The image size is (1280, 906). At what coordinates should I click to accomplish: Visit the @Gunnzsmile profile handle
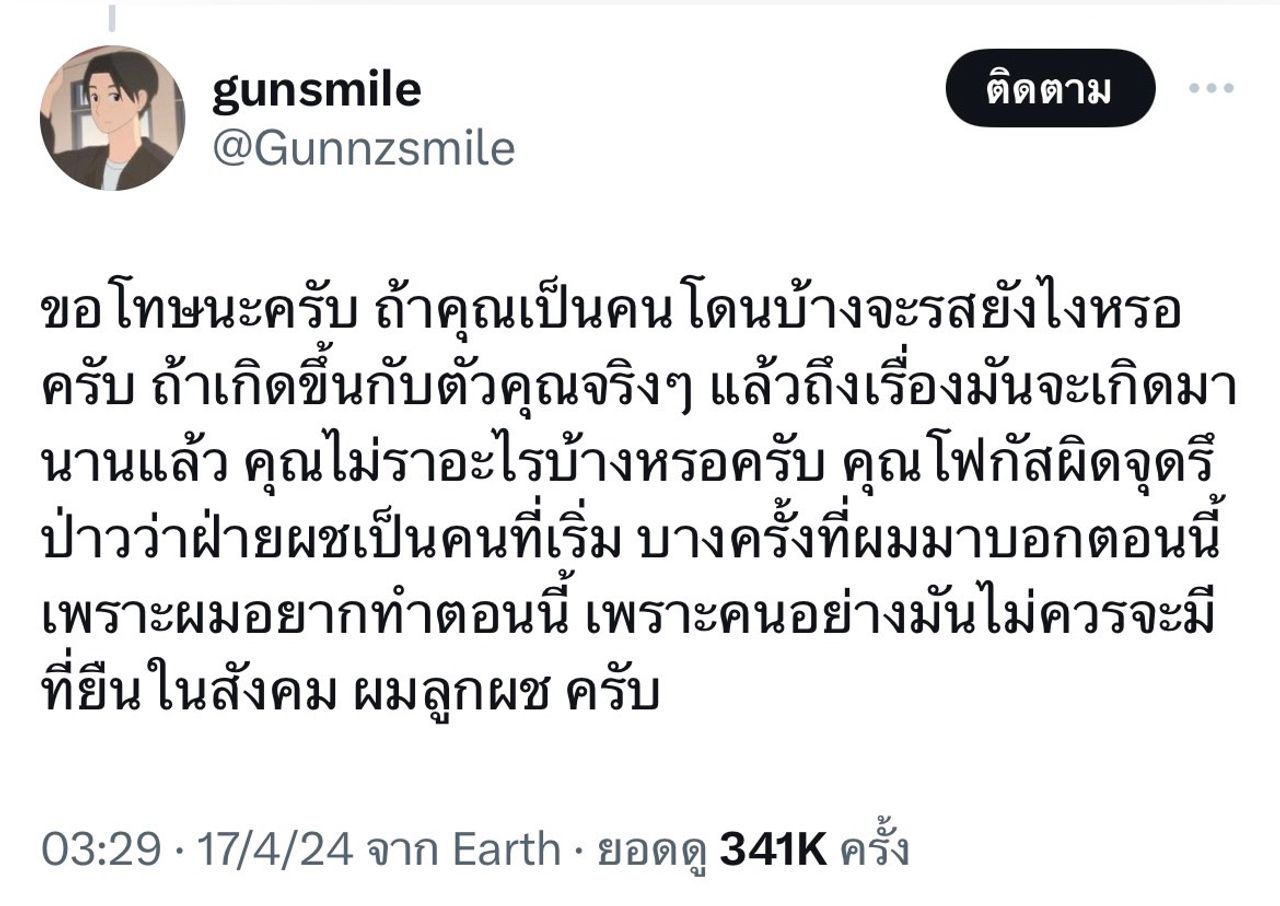tap(363, 148)
